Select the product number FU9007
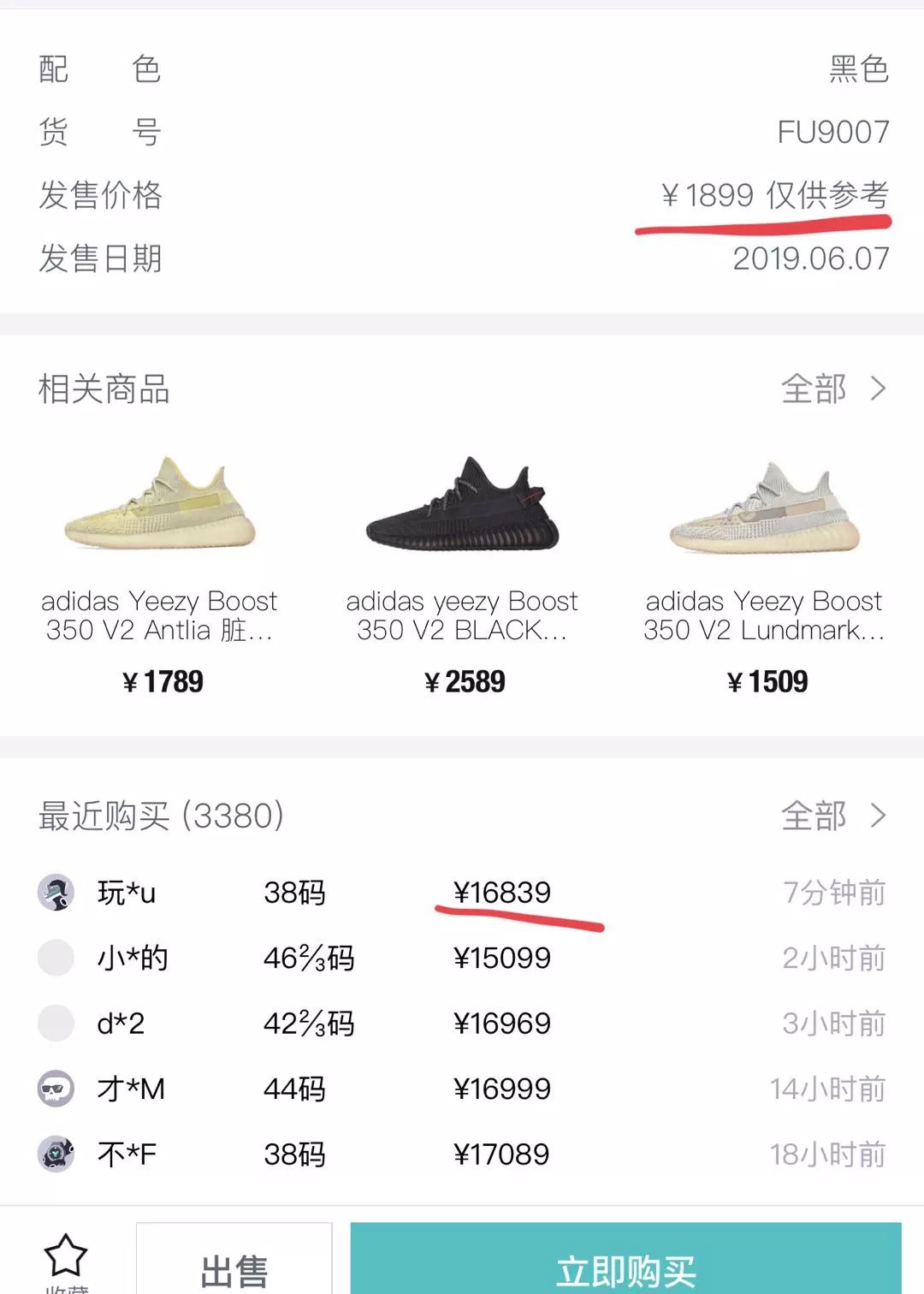 tap(831, 132)
